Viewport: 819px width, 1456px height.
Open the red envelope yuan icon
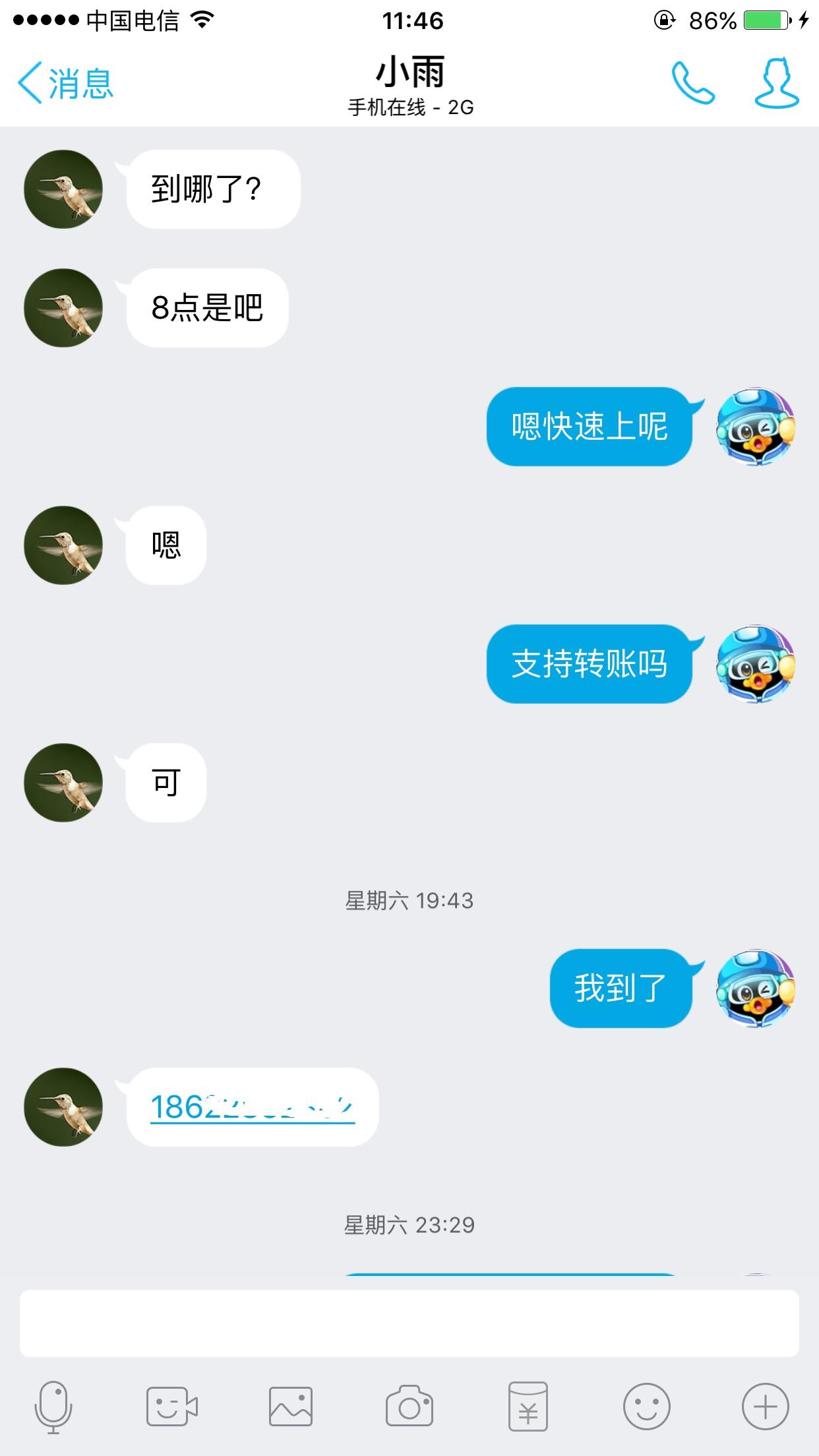tap(528, 1407)
